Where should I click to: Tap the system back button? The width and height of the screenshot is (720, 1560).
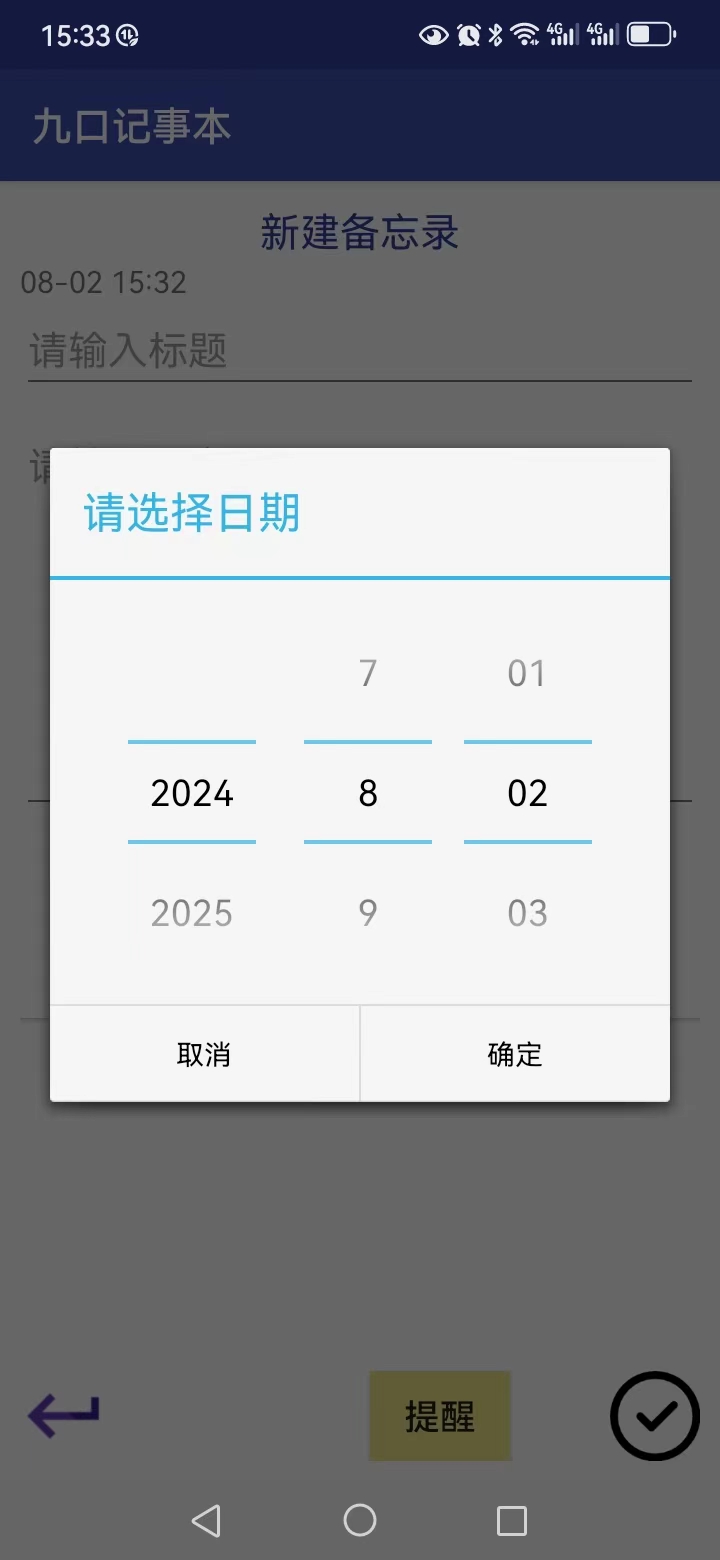pyautogui.click(x=206, y=1521)
